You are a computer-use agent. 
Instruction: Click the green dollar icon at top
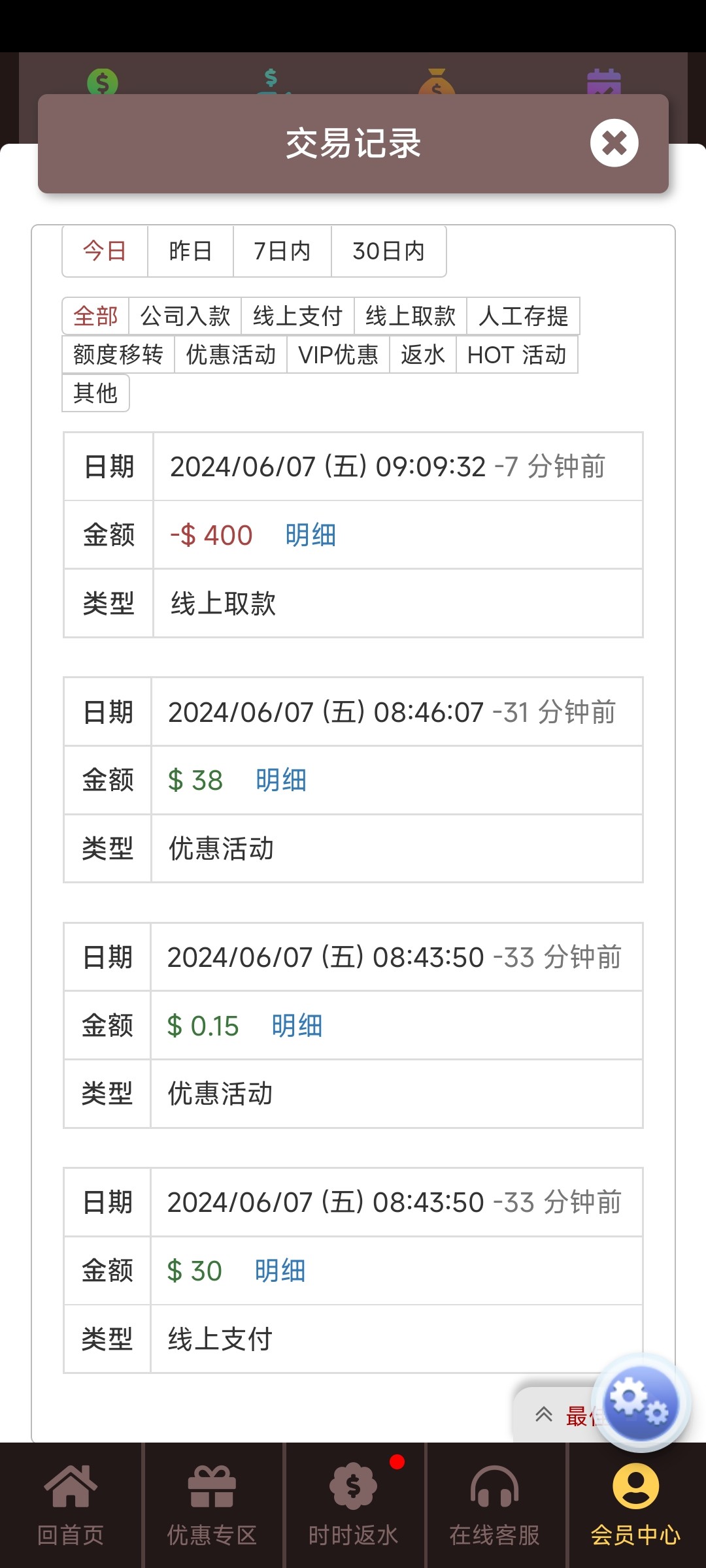[x=103, y=82]
